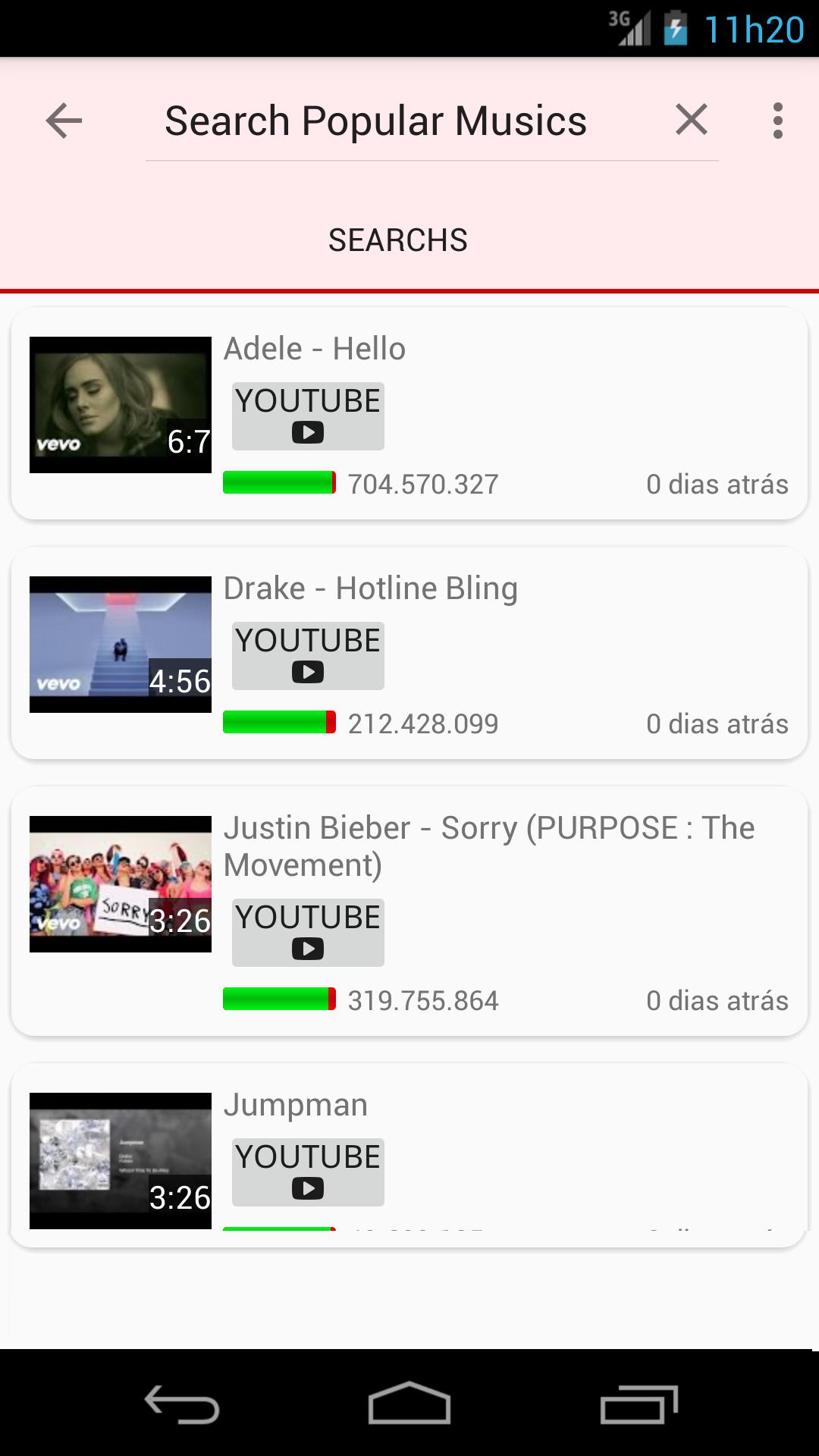Tap Adele - Hello rating bar
819x1456 pixels.
point(278,482)
